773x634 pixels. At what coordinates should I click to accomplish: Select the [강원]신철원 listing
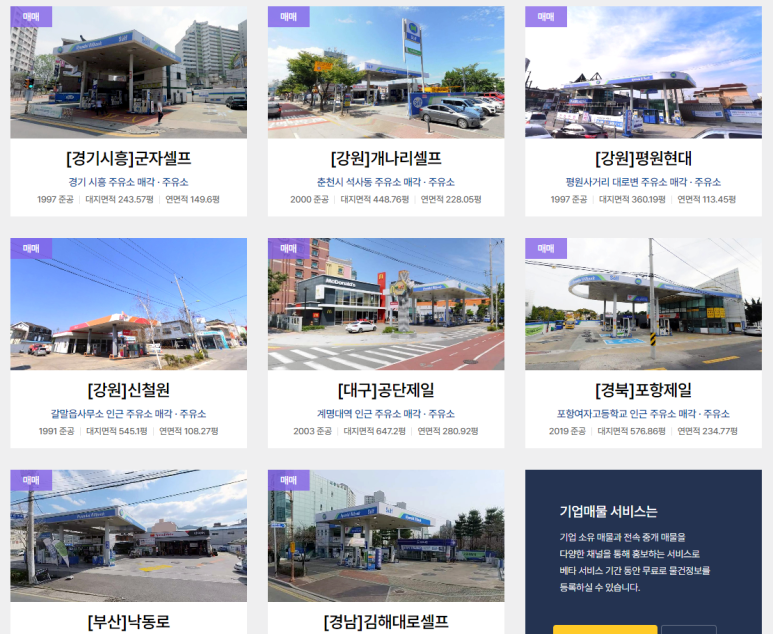(x=128, y=390)
